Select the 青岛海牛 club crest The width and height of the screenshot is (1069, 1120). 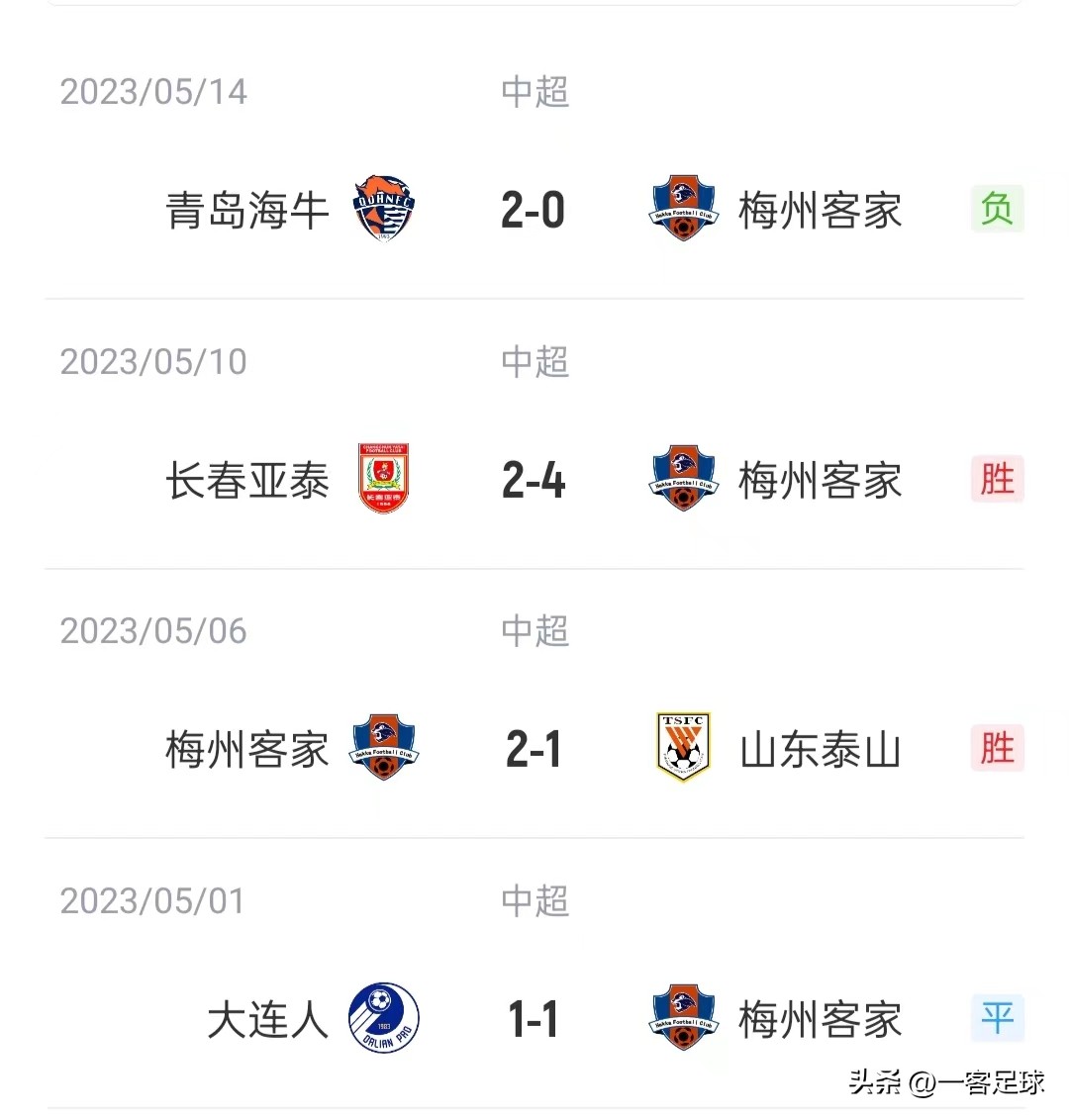click(386, 207)
